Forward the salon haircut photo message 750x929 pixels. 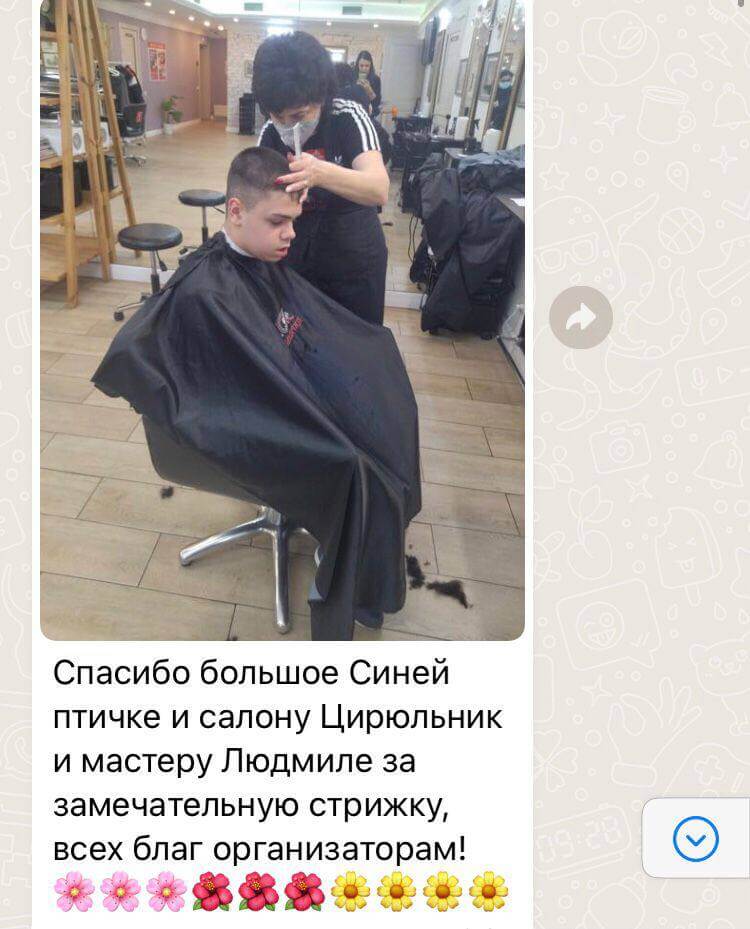click(581, 317)
